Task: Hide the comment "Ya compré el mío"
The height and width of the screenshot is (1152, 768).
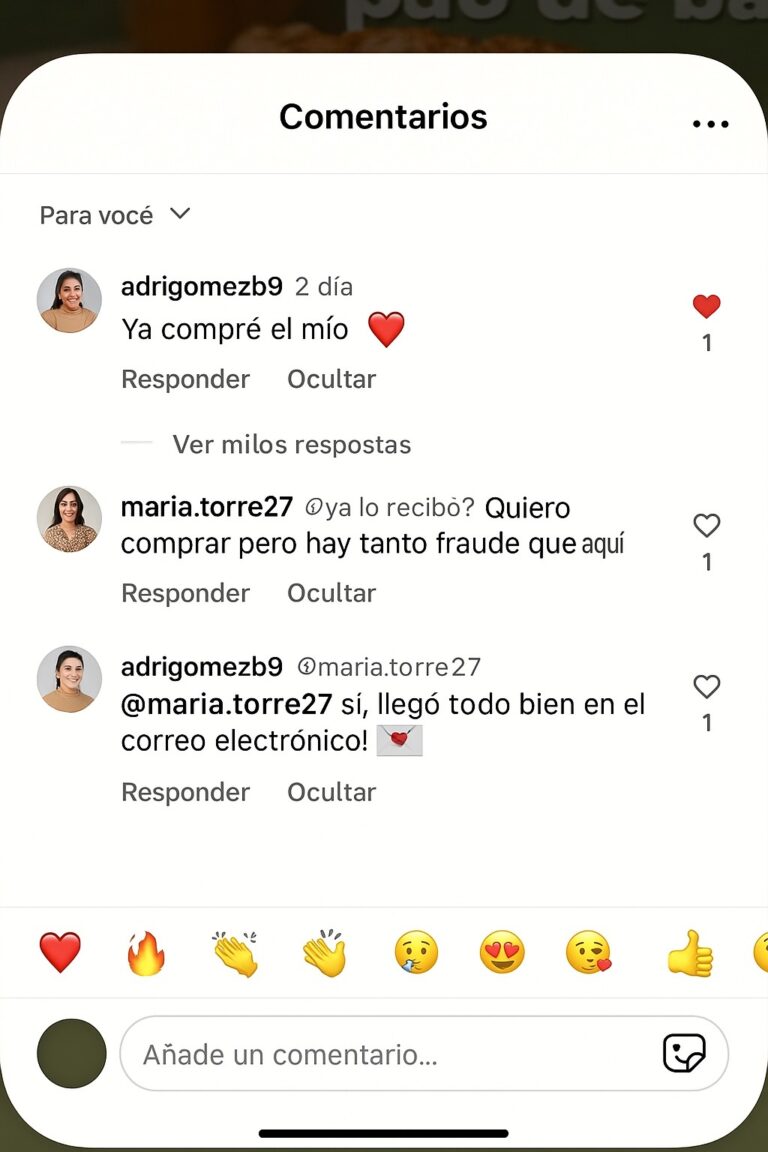Action: pyautogui.click(x=331, y=379)
